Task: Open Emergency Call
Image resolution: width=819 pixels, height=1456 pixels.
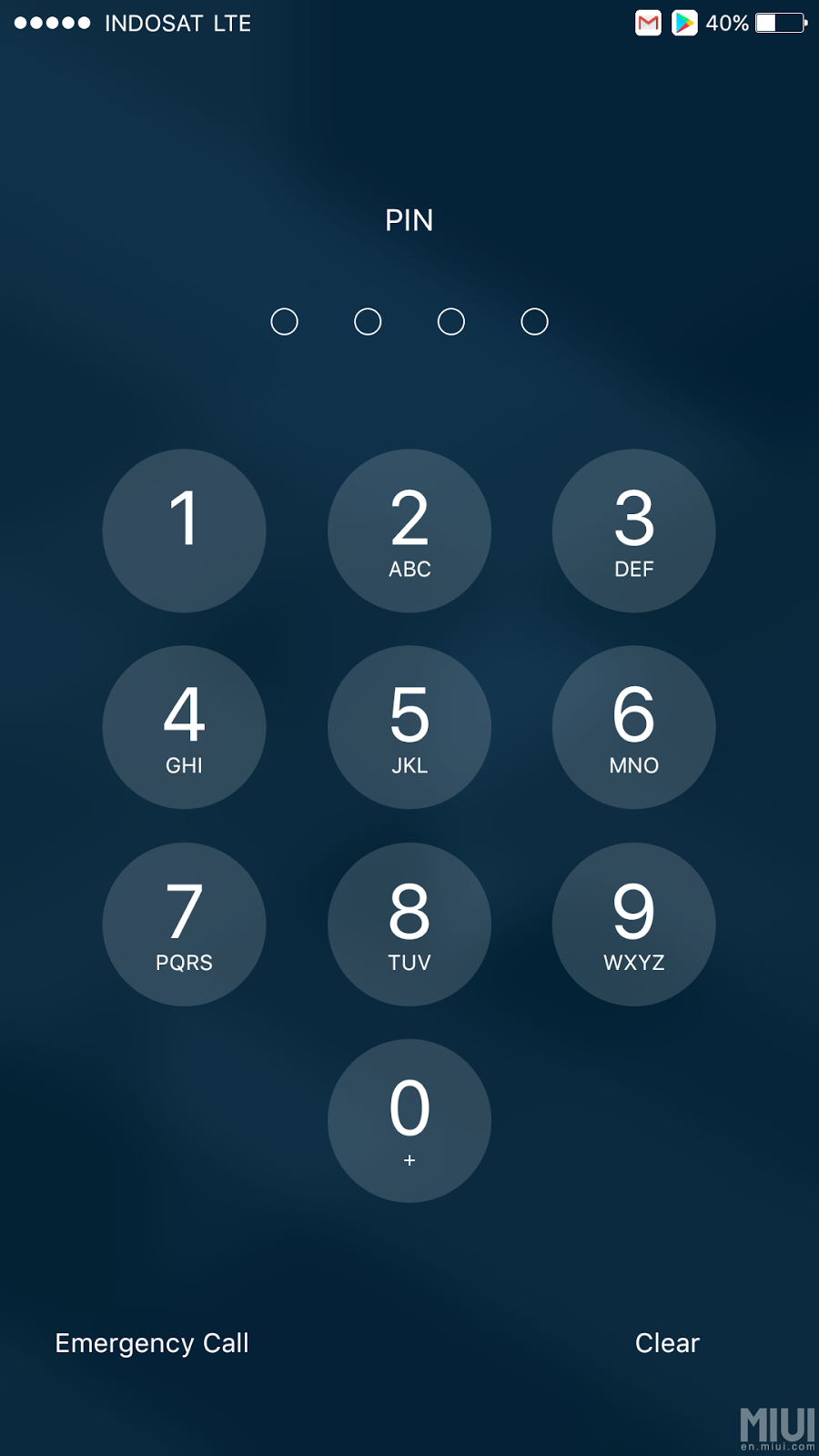Action: [x=152, y=1343]
